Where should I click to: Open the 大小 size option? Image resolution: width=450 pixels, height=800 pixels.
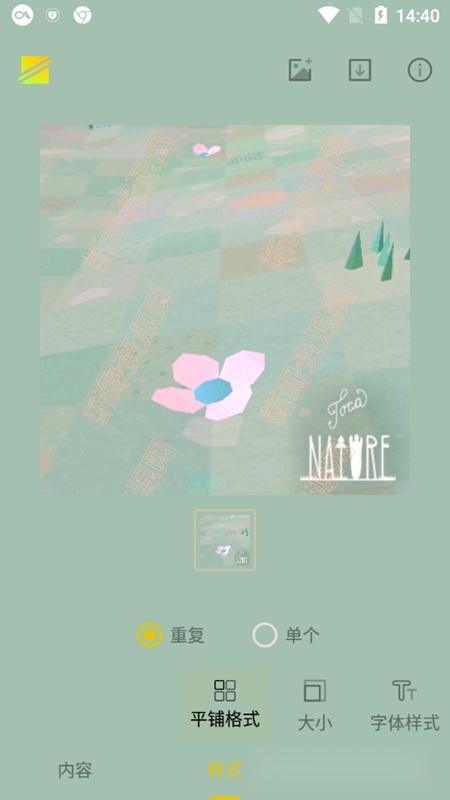315,704
